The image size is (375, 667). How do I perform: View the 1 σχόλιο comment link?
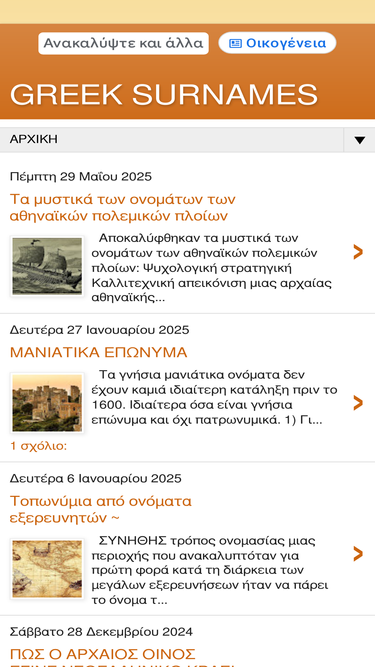click(39, 447)
